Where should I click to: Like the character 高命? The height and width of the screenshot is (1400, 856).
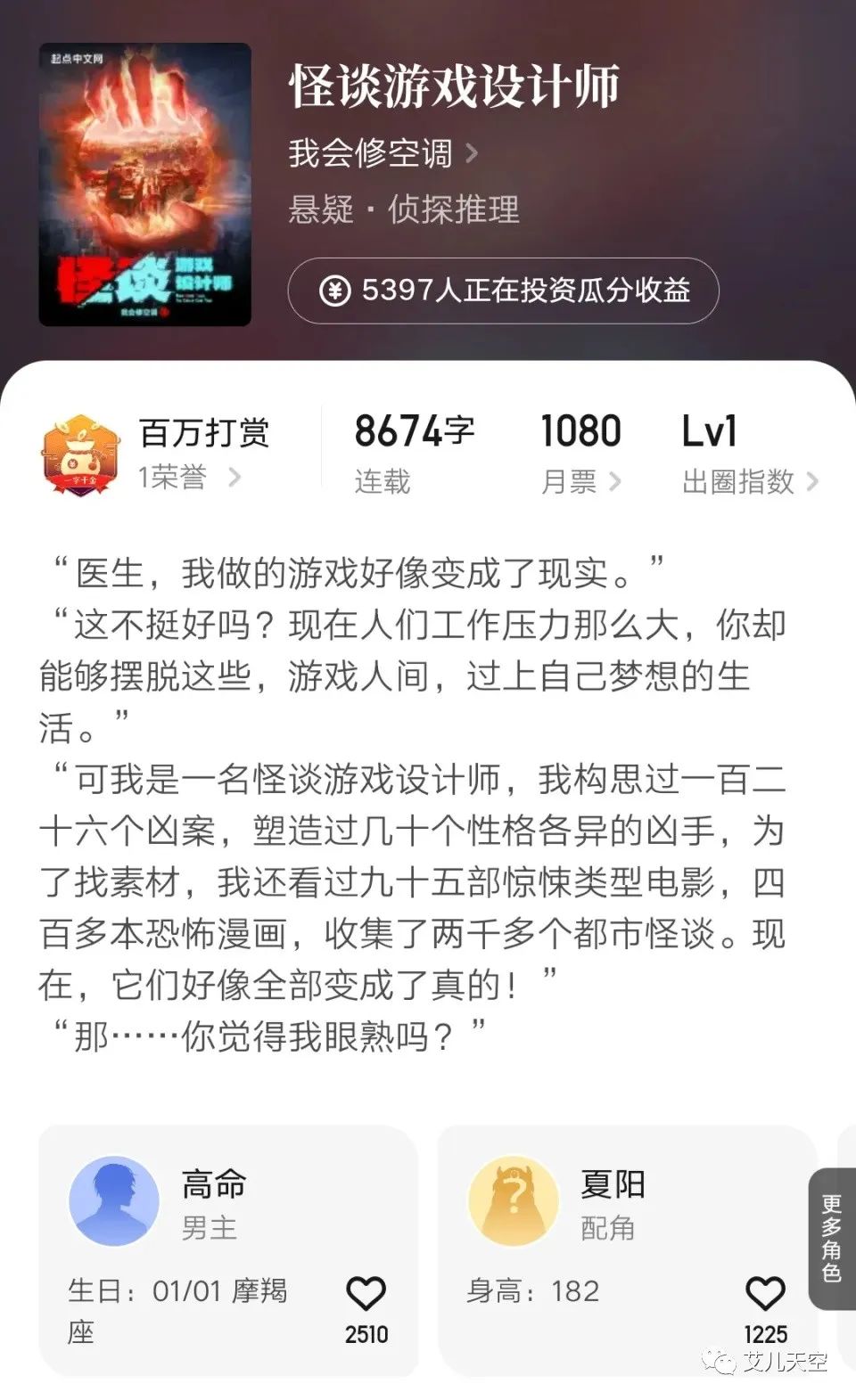coord(366,1294)
